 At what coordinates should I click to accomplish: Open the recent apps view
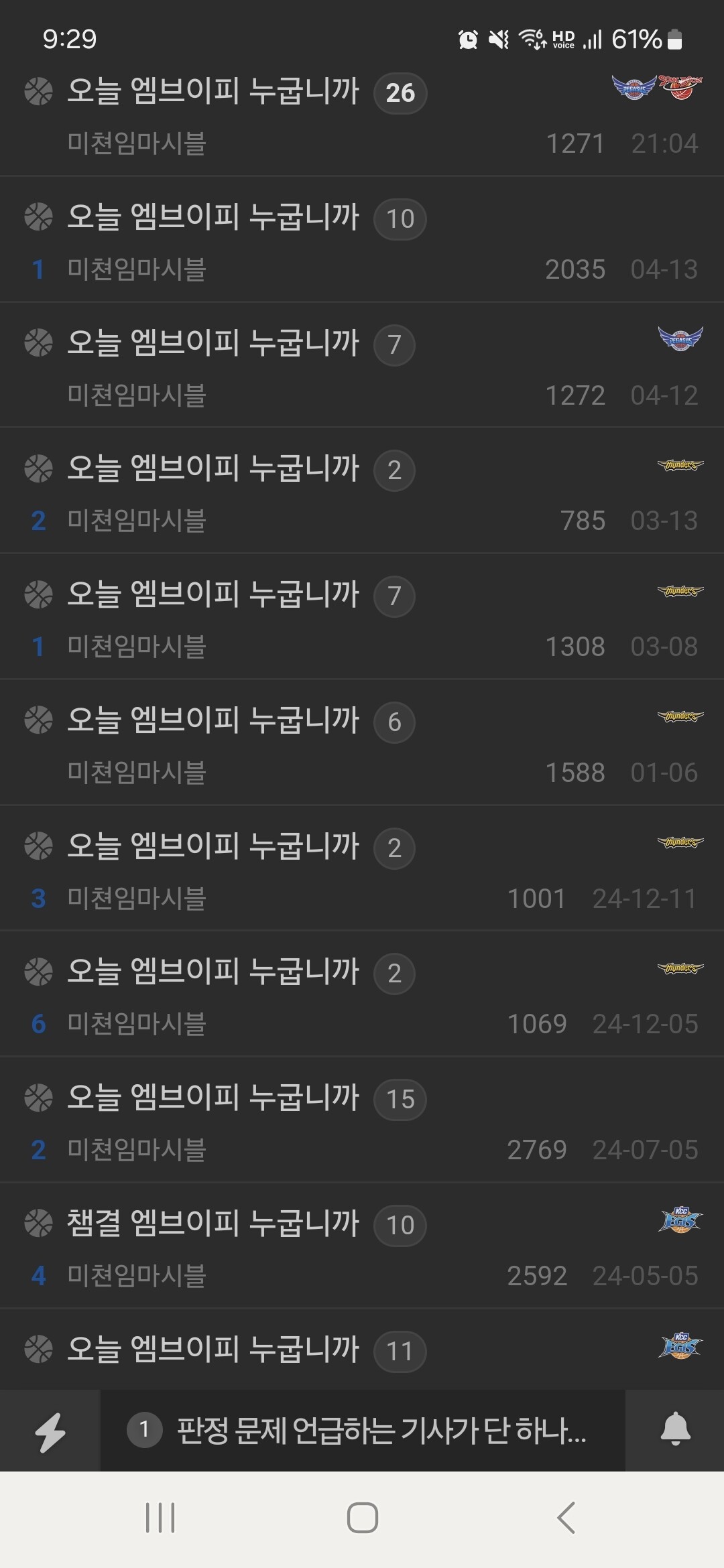point(160,1518)
